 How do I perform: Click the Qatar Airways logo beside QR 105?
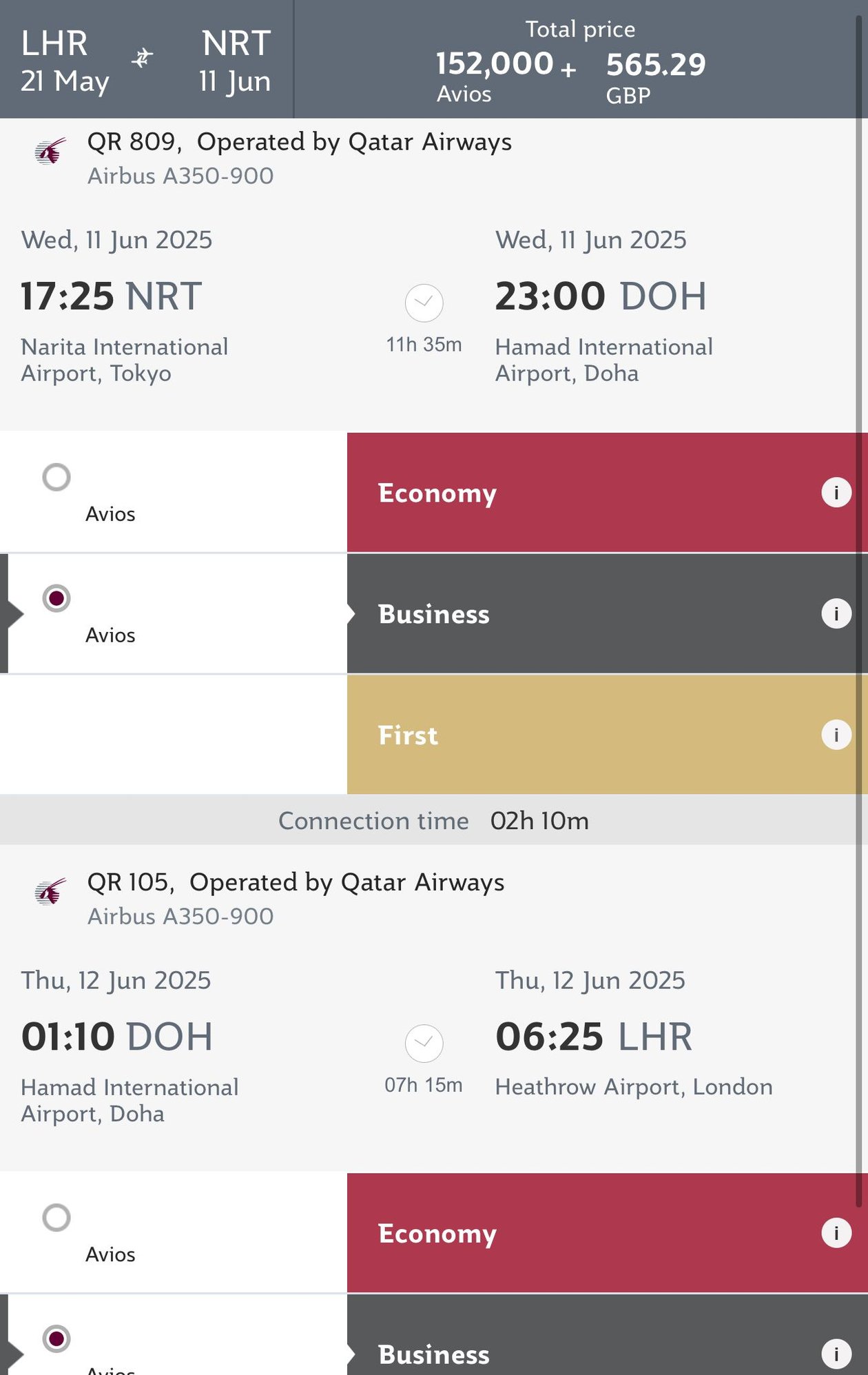pyautogui.click(x=48, y=889)
